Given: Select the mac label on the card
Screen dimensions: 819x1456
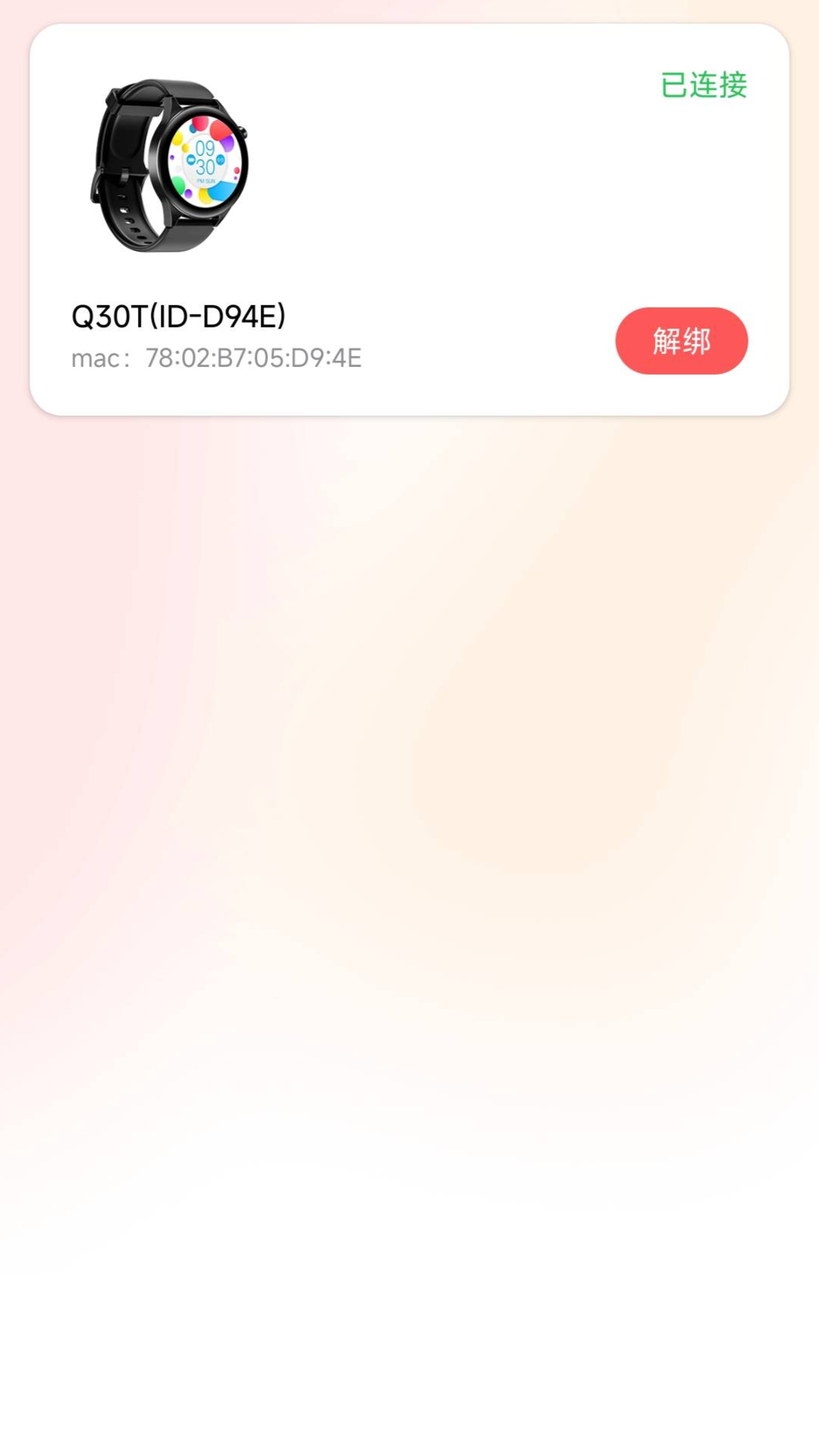Looking at the screenshot, I should tap(99, 358).
